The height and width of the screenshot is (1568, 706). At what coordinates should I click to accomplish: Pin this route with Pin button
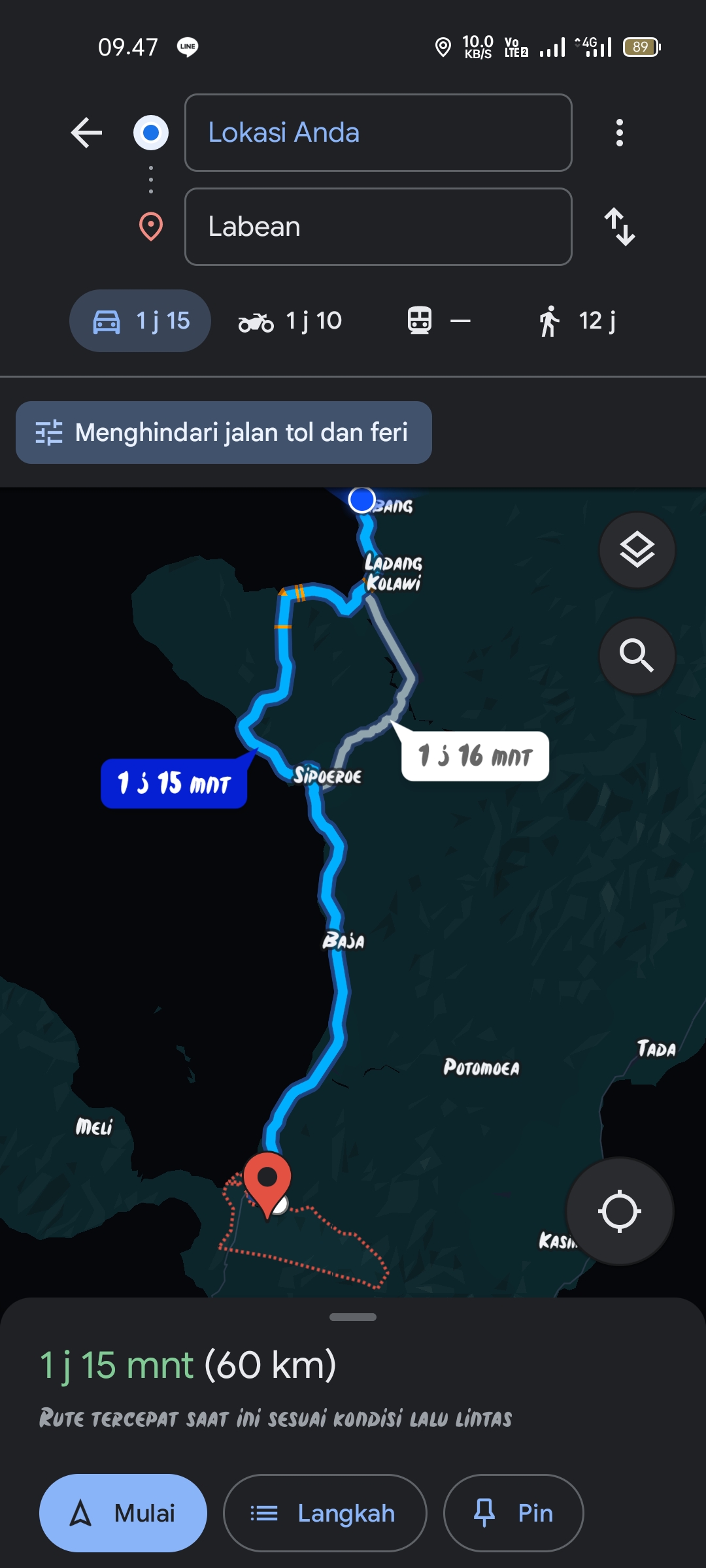coord(513,1513)
